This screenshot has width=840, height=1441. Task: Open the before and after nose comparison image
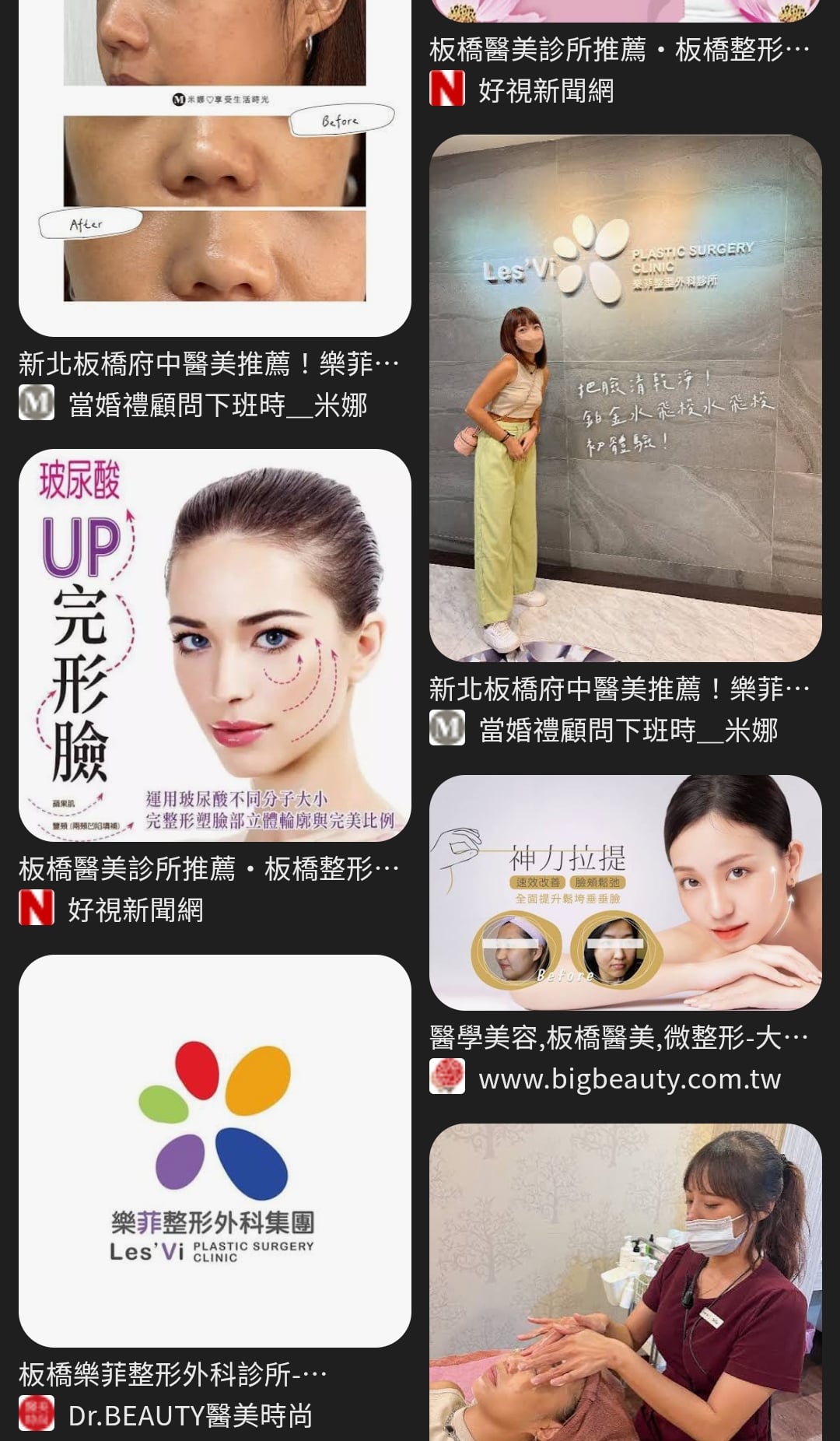(x=215, y=167)
